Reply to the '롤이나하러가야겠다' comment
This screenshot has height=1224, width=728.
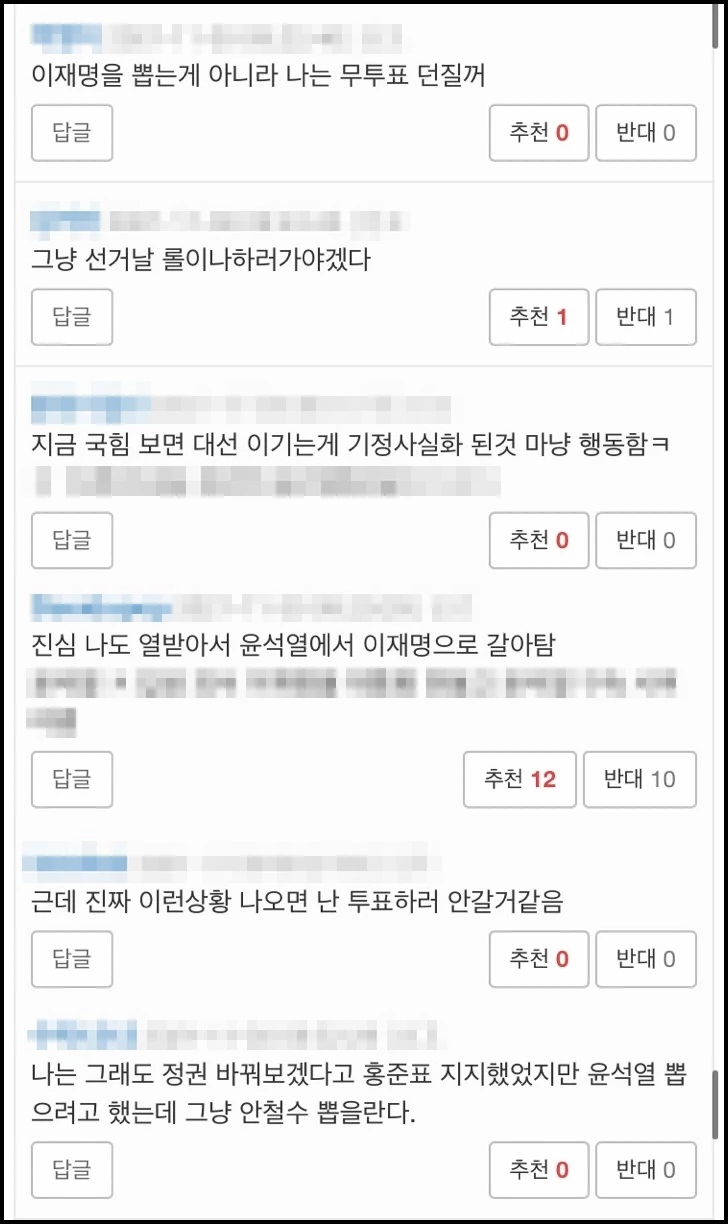click(72, 317)
